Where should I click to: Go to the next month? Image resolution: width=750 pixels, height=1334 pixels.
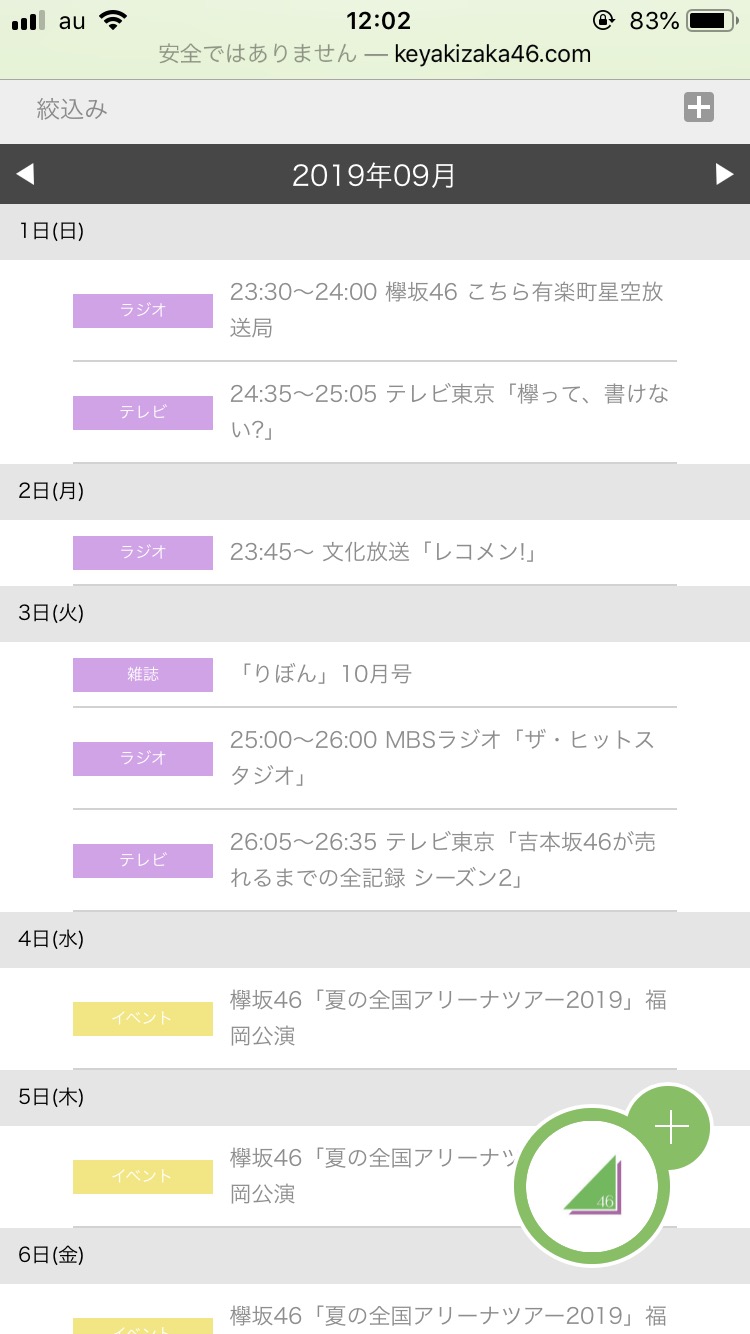pos(724,175)
